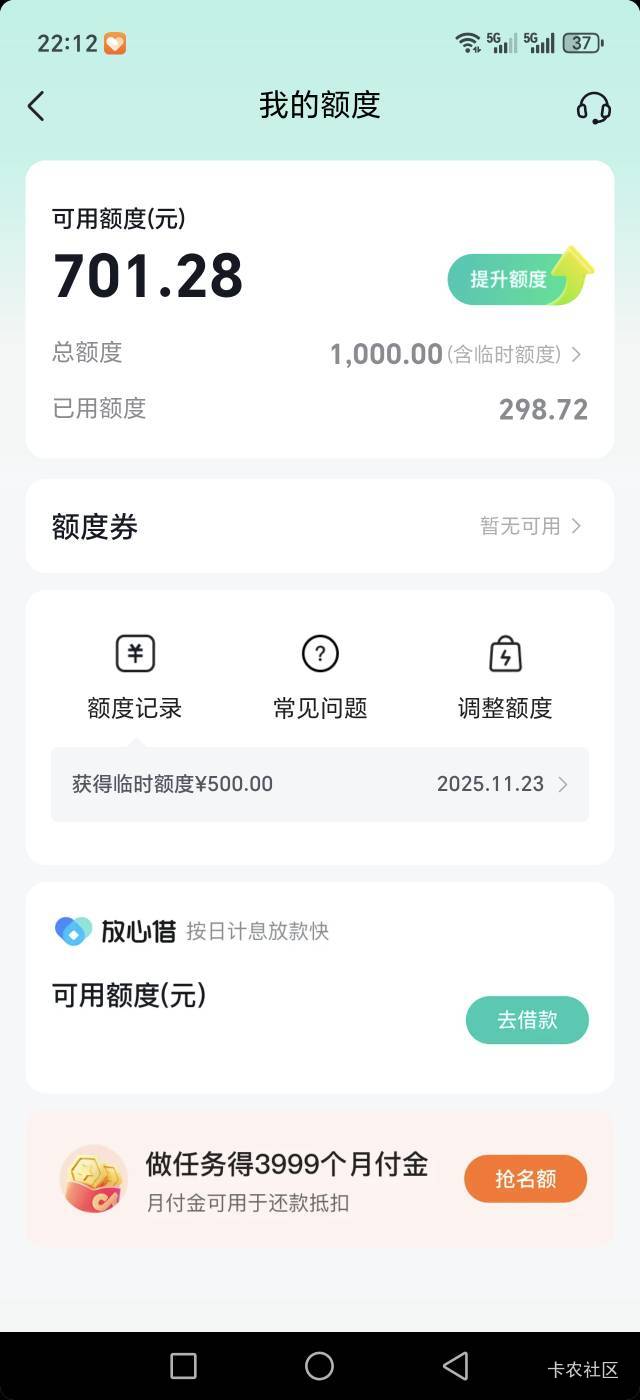Open 总额度 details with temporary limit
The image size is (640, 1400).
click(x=457, y=354)
